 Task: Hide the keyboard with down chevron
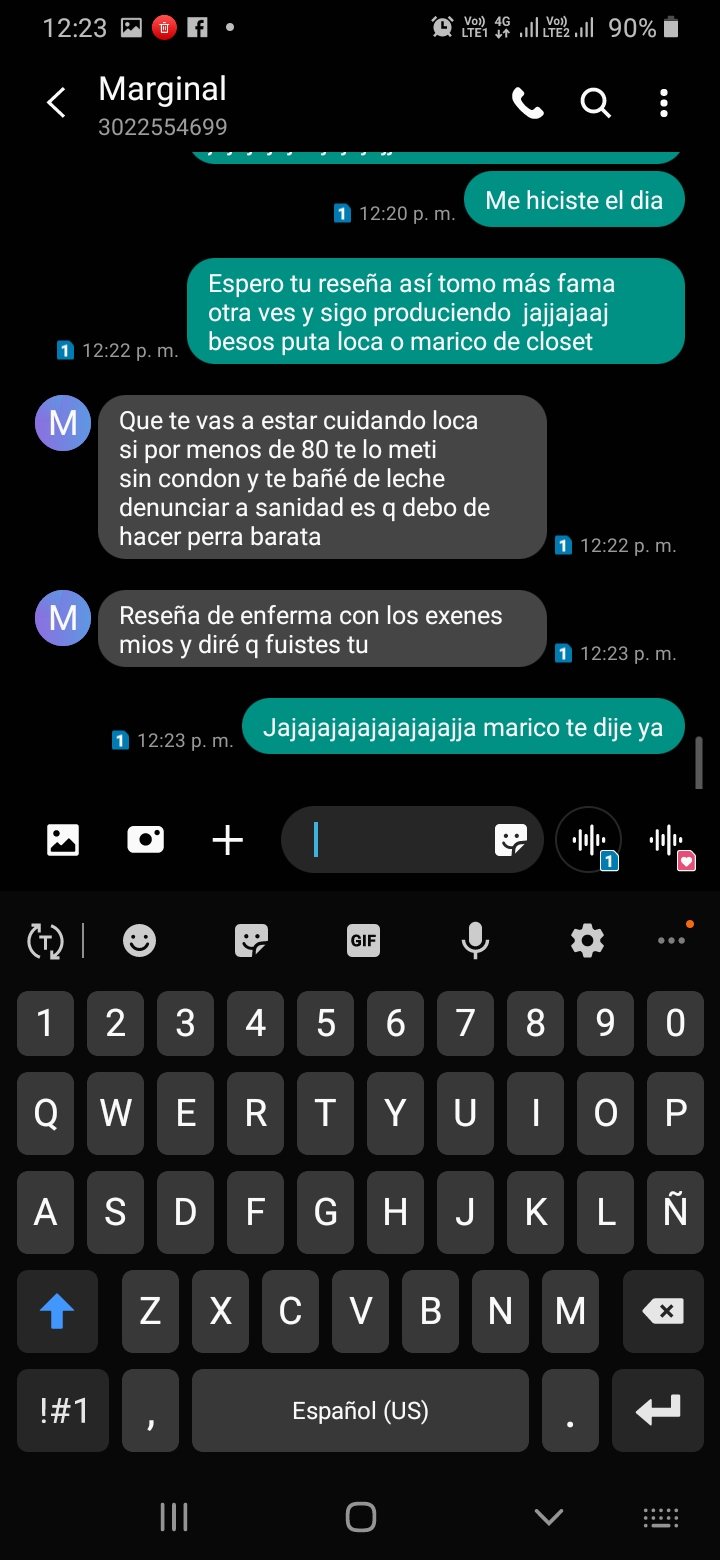pyautogui.click(x=548, y=1517)
